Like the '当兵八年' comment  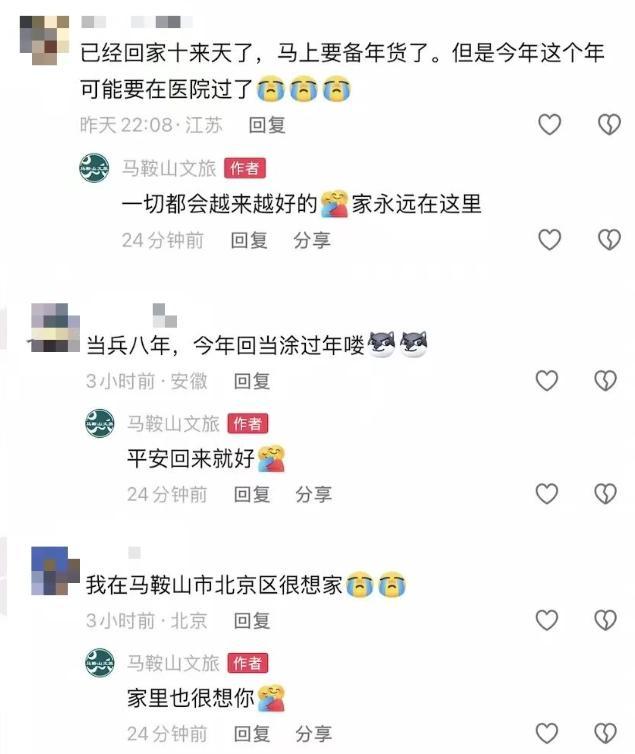click(x=547, y=380)
